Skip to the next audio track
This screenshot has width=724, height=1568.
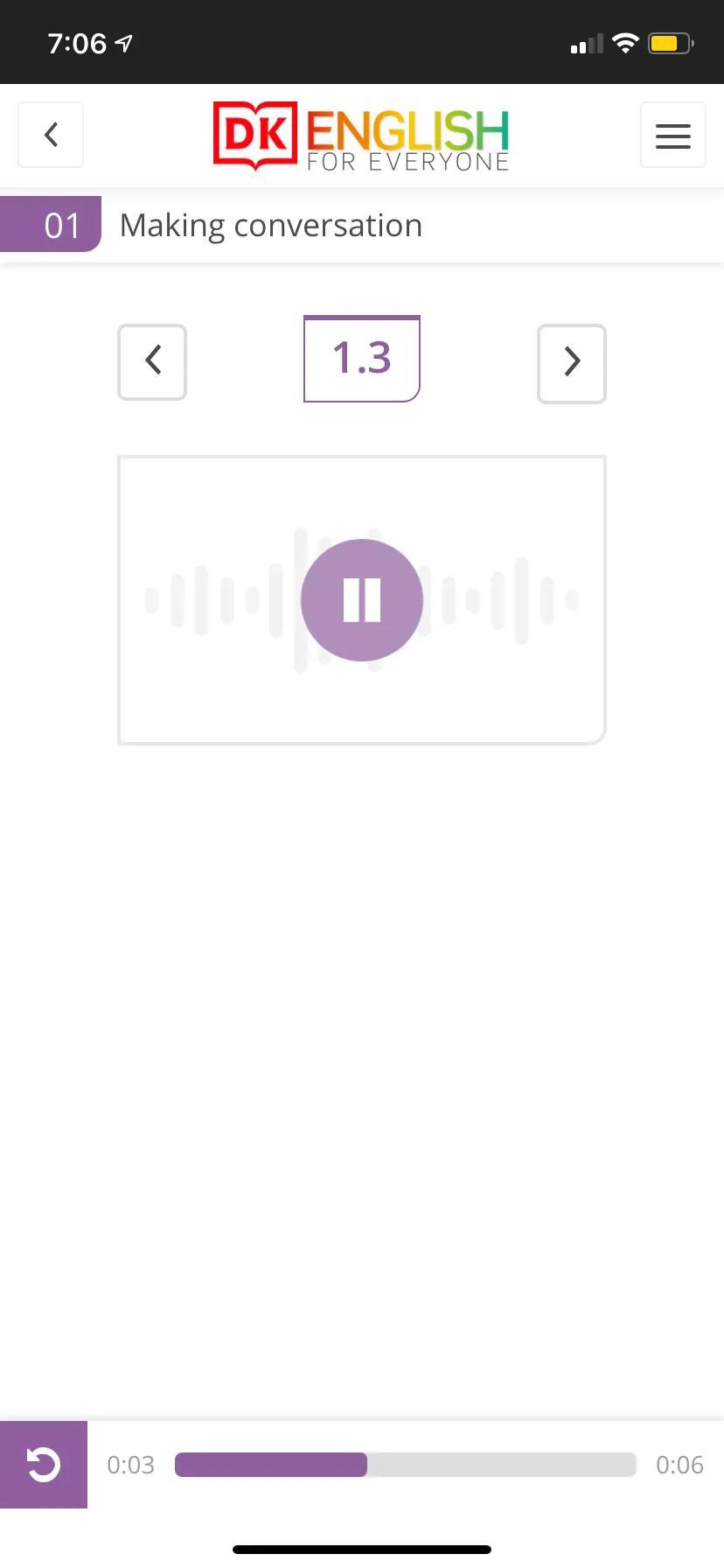[571, 363]
